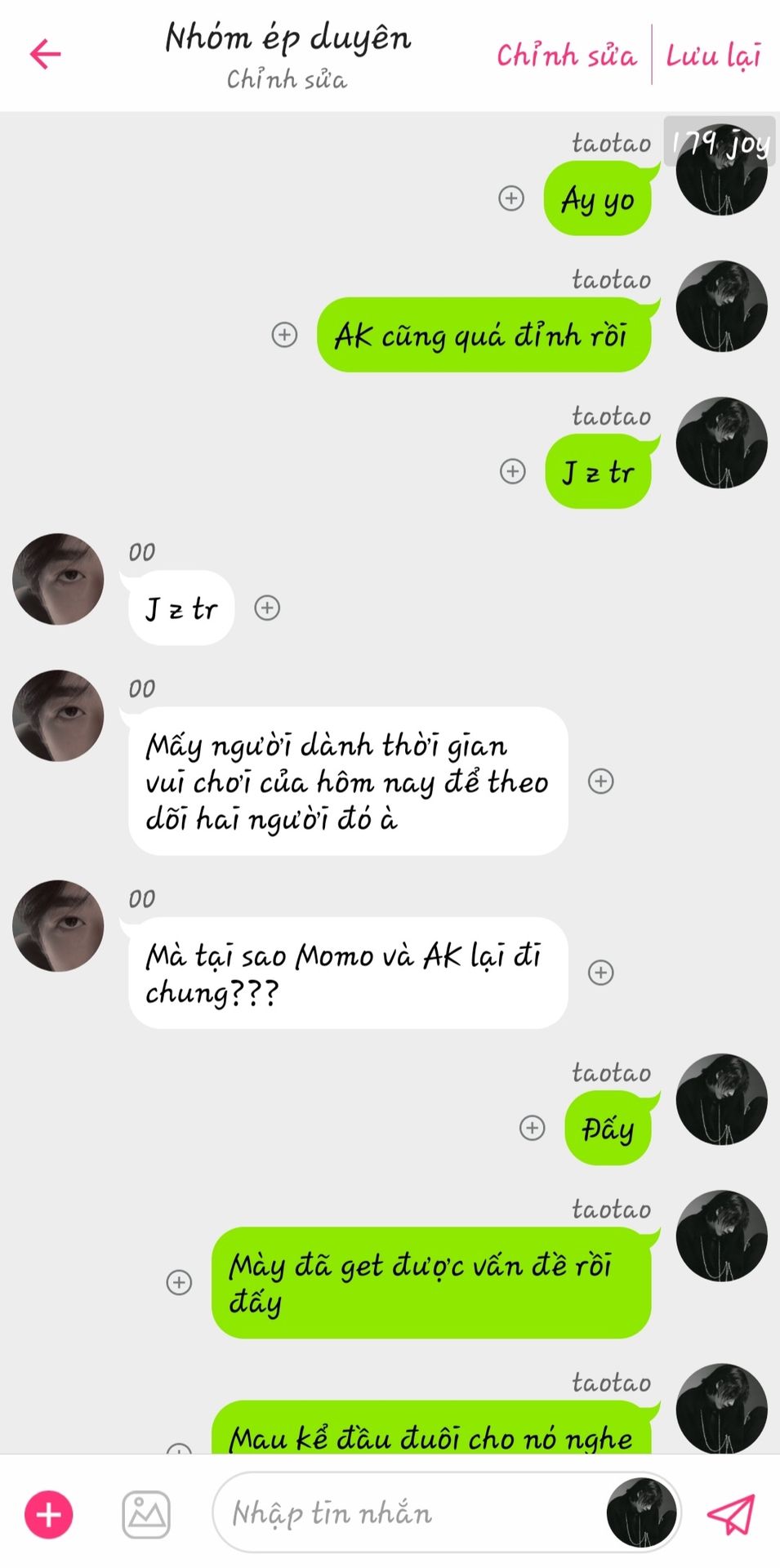Tap the plus icon beside "Đấy"
This screenshot has height=1568, width=780.
532,1128
